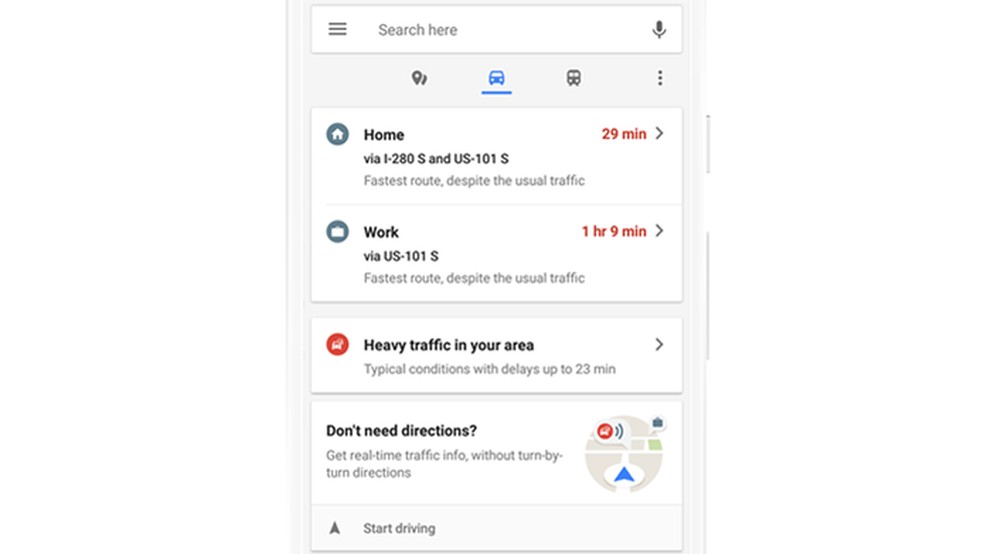This screenshot has height=554, width=984.
Task: Tap the Search here field
Action: tap(500, 30)
